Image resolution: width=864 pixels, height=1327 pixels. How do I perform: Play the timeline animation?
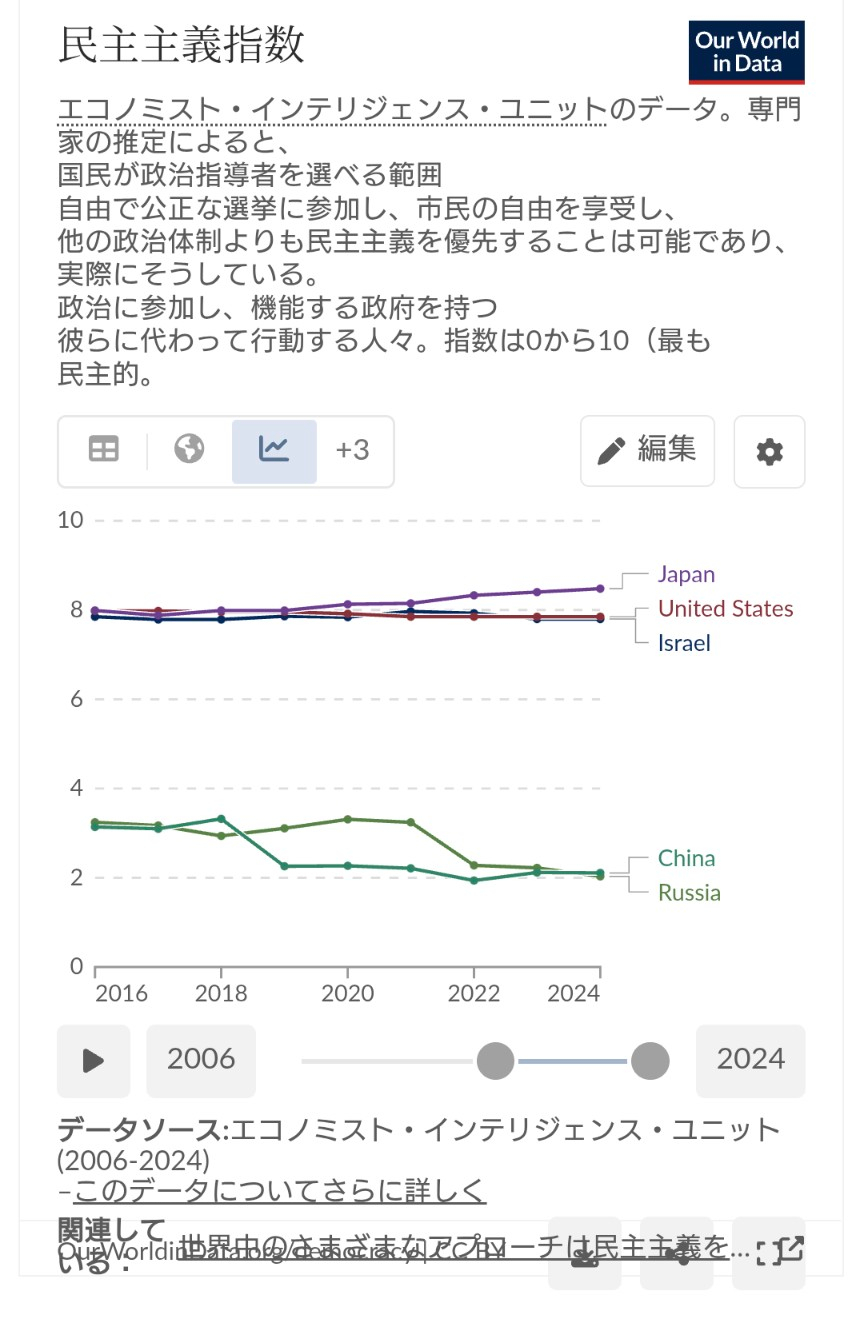[x=93, y=1061]
